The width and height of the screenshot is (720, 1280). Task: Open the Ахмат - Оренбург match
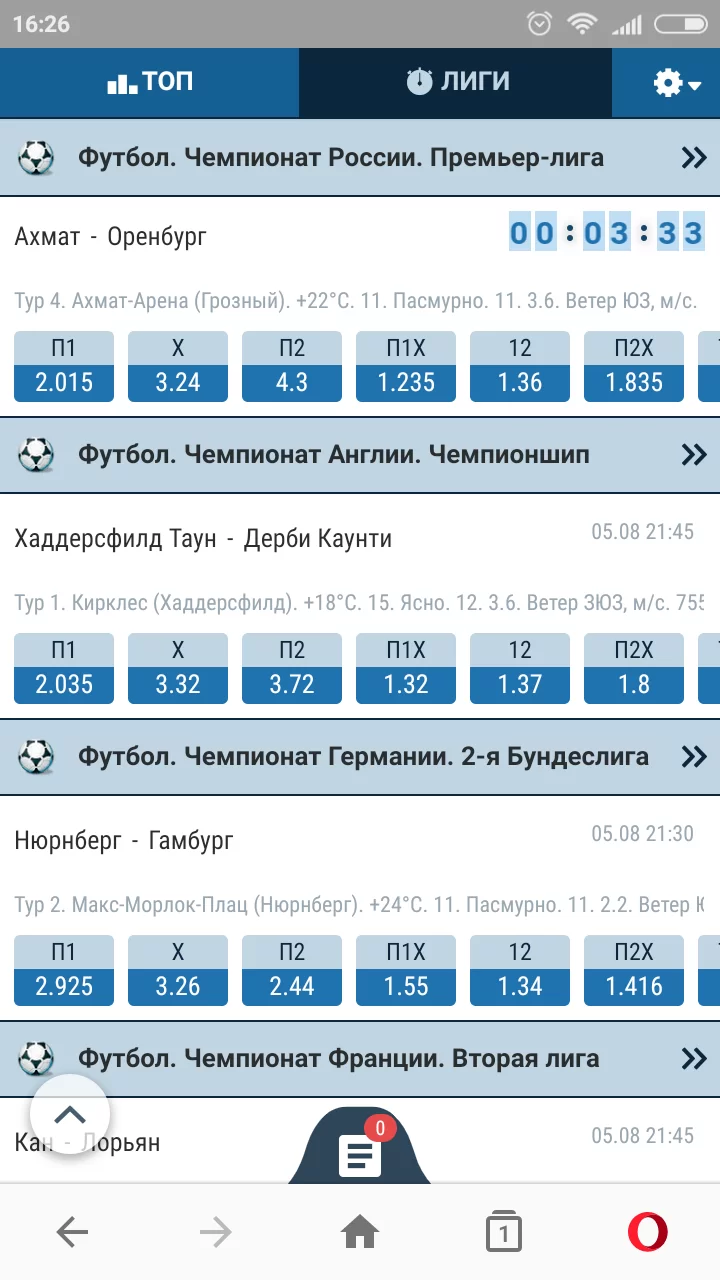(x=111, y=237)
